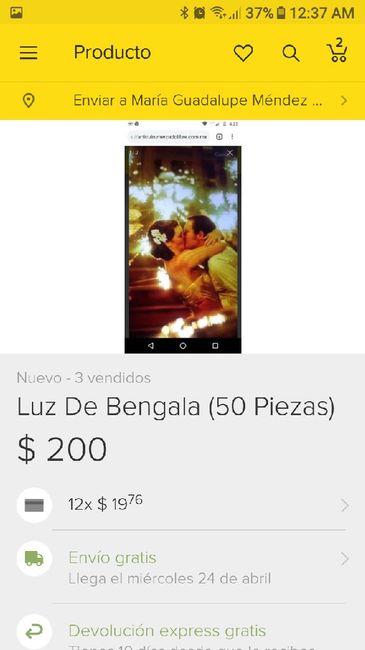Open the hamburger drawer menu
Viewport: 365px width, 650px height.
tap(28, 53)
